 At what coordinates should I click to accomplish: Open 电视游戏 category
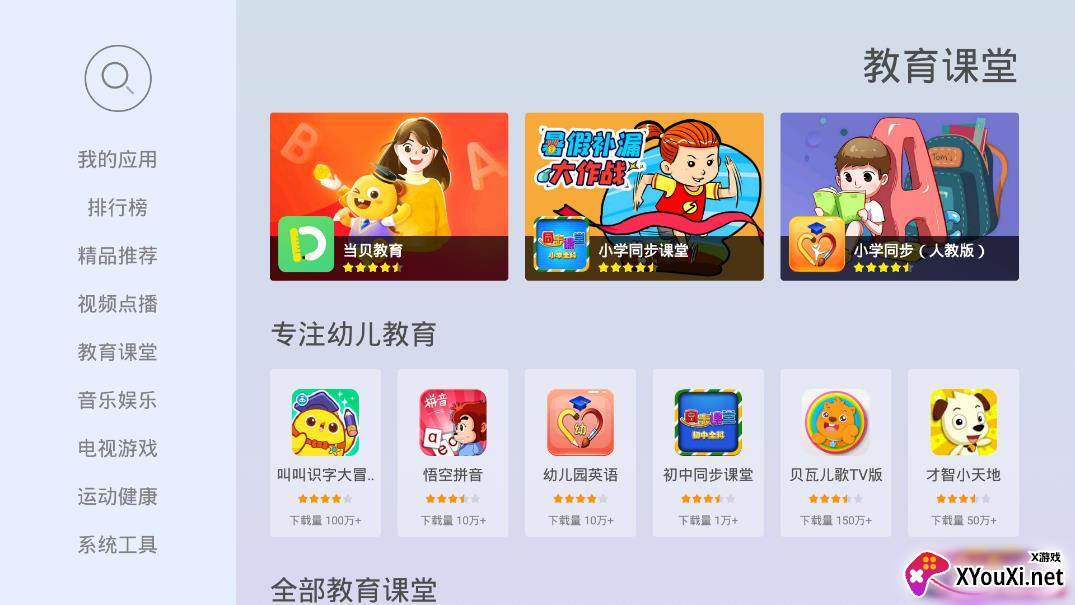[118, 448]
